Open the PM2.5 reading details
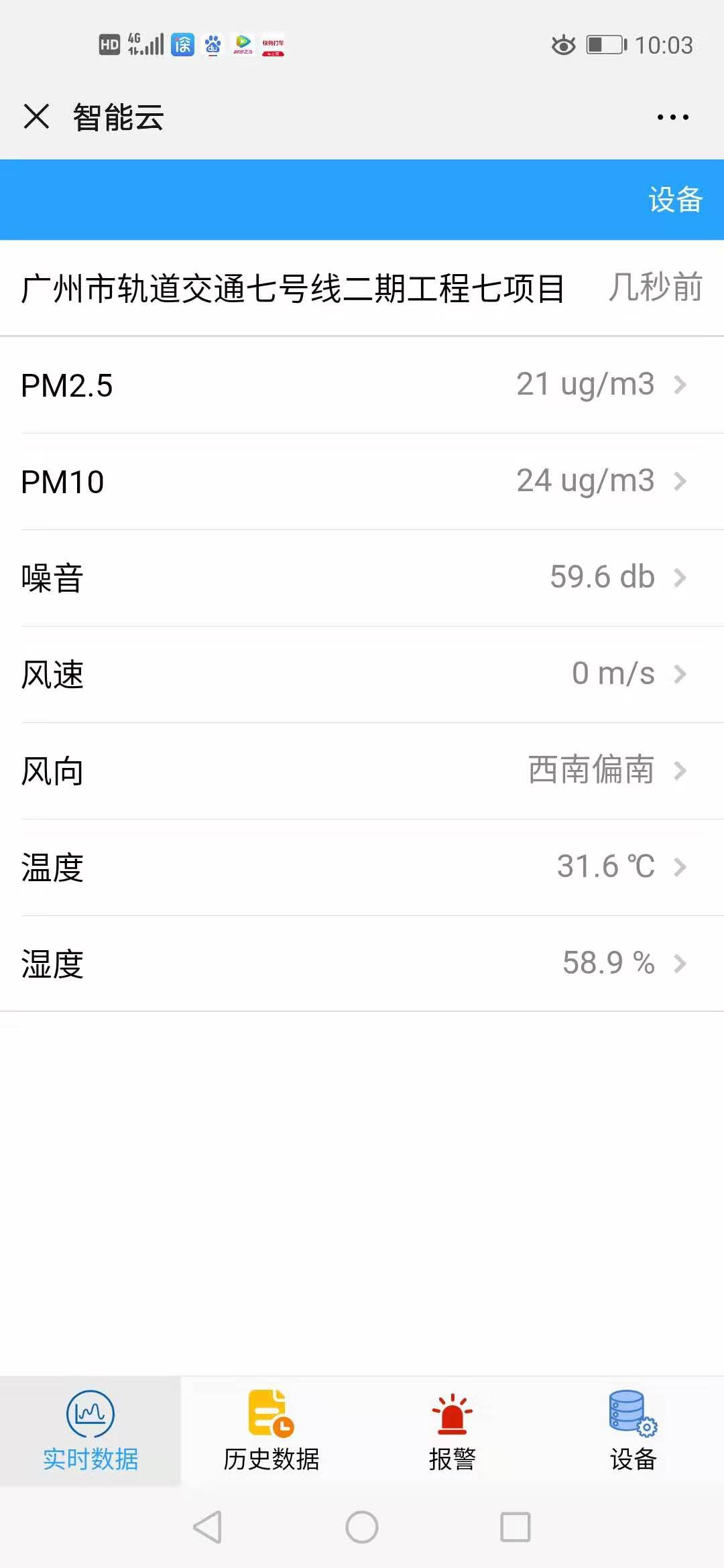Screen dimensions: 724x1568 tap(362, 385)
